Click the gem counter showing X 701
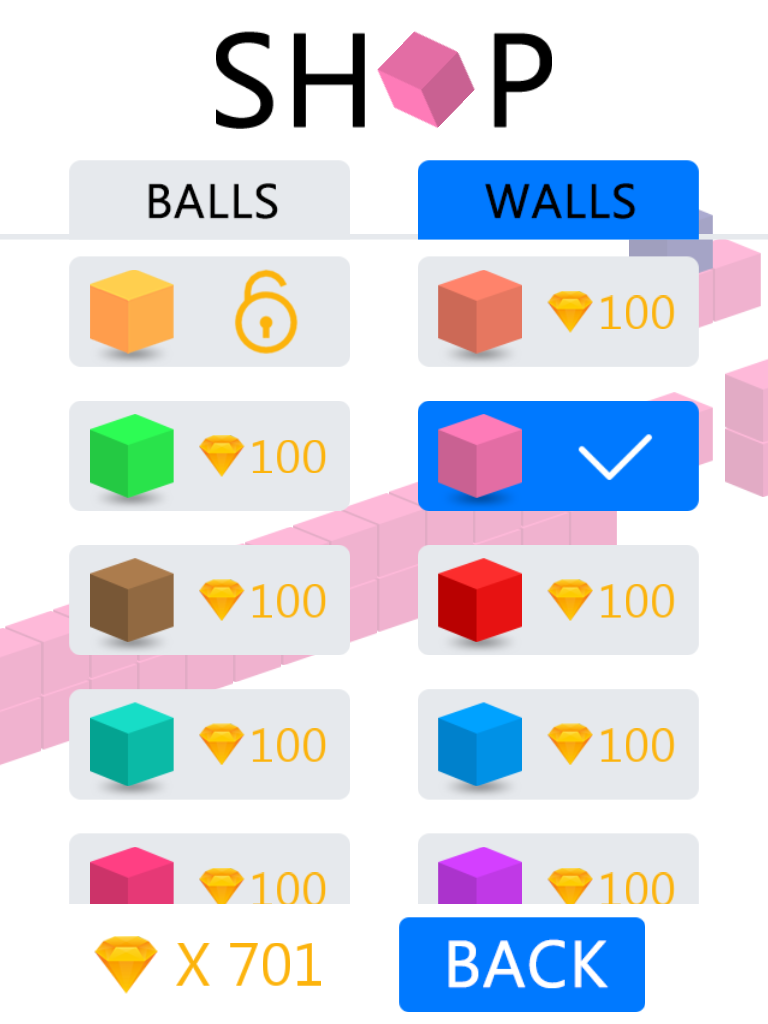Viewport: 768px width, 1024px height. pos(209,961)
